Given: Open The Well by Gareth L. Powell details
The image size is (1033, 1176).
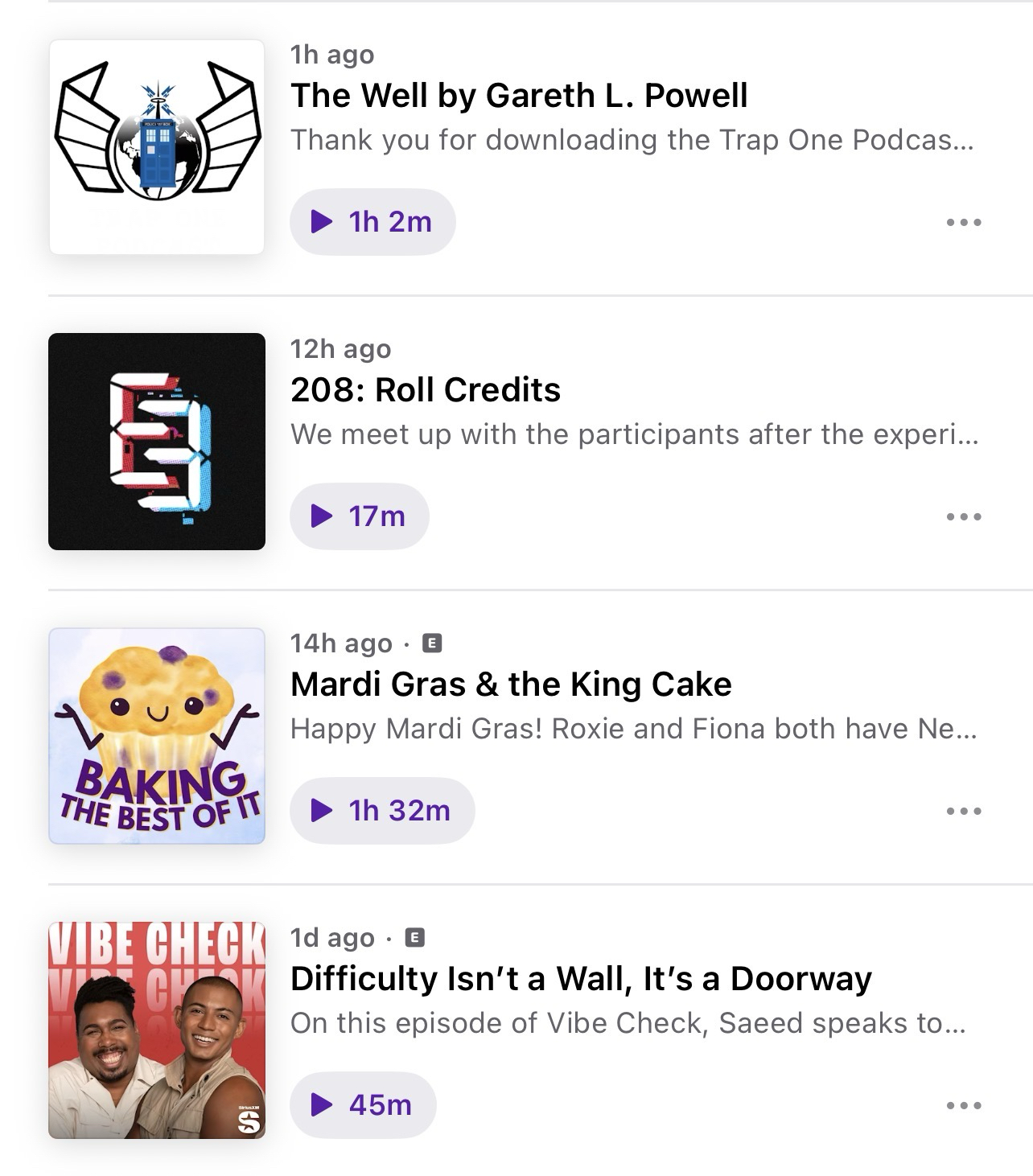Looking at the screenshot, I should [x=519, y=96].
